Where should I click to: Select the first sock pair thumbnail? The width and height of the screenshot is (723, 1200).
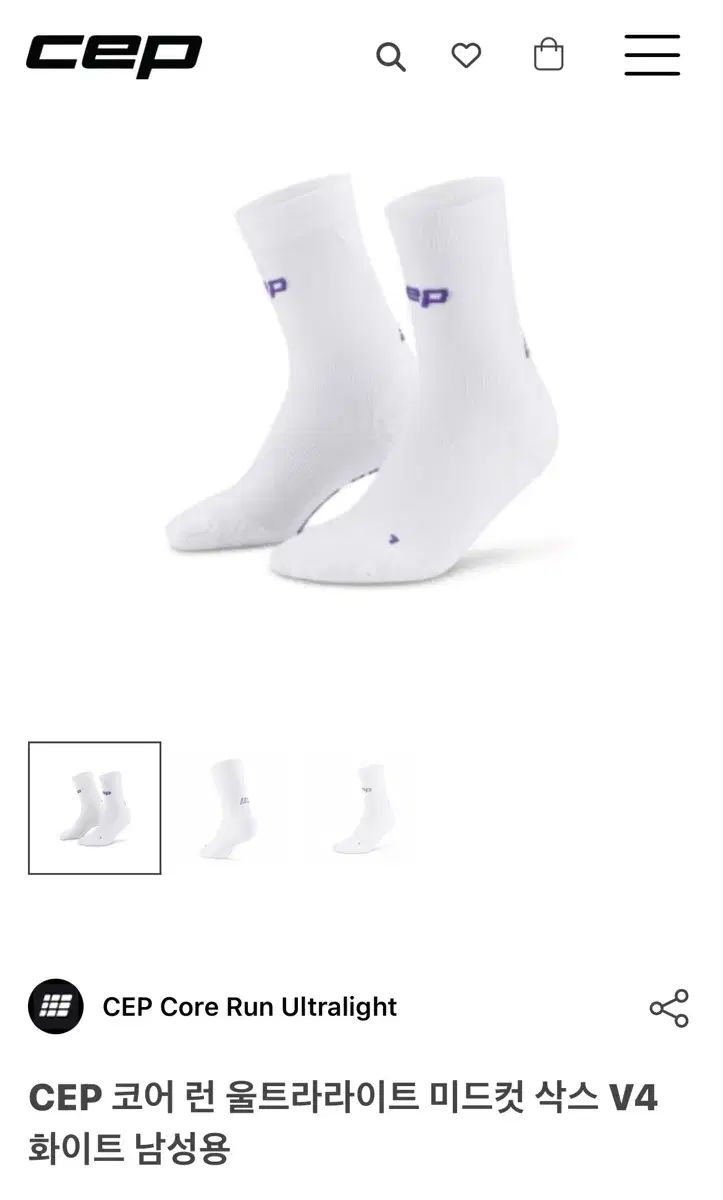click(95, 808)
